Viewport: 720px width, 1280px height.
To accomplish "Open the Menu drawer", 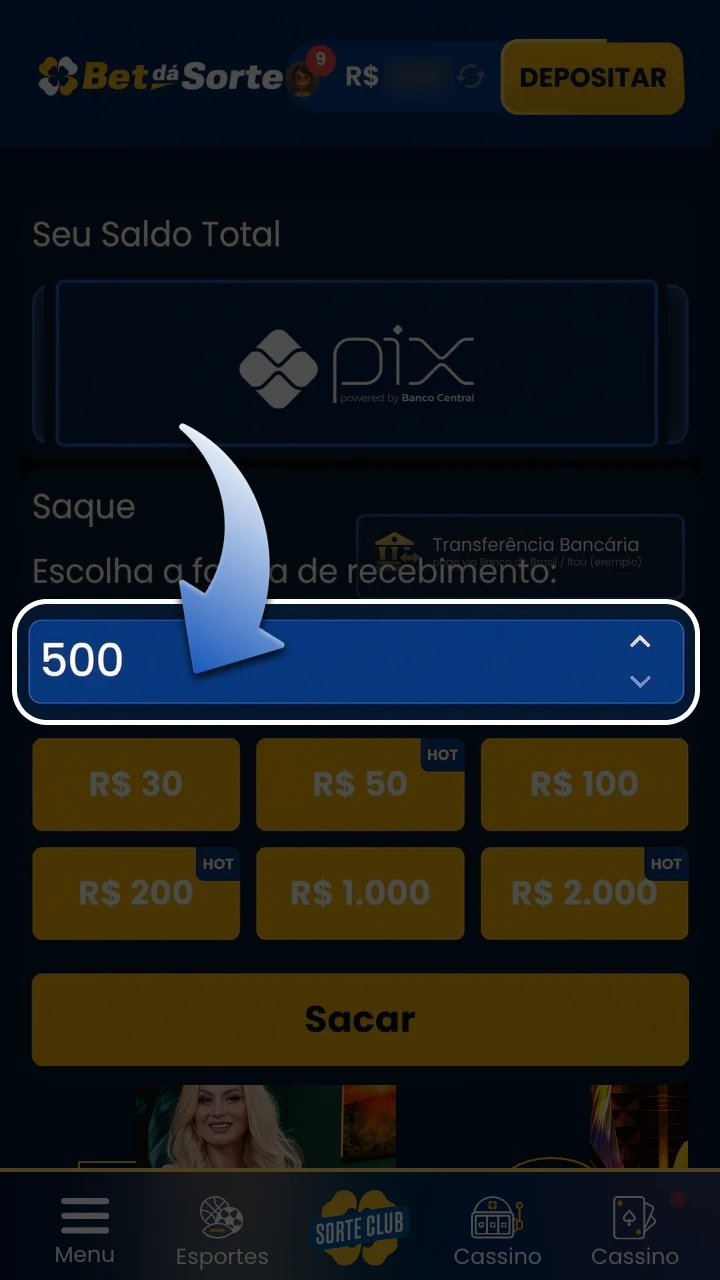I will [x=85, y=1230].
